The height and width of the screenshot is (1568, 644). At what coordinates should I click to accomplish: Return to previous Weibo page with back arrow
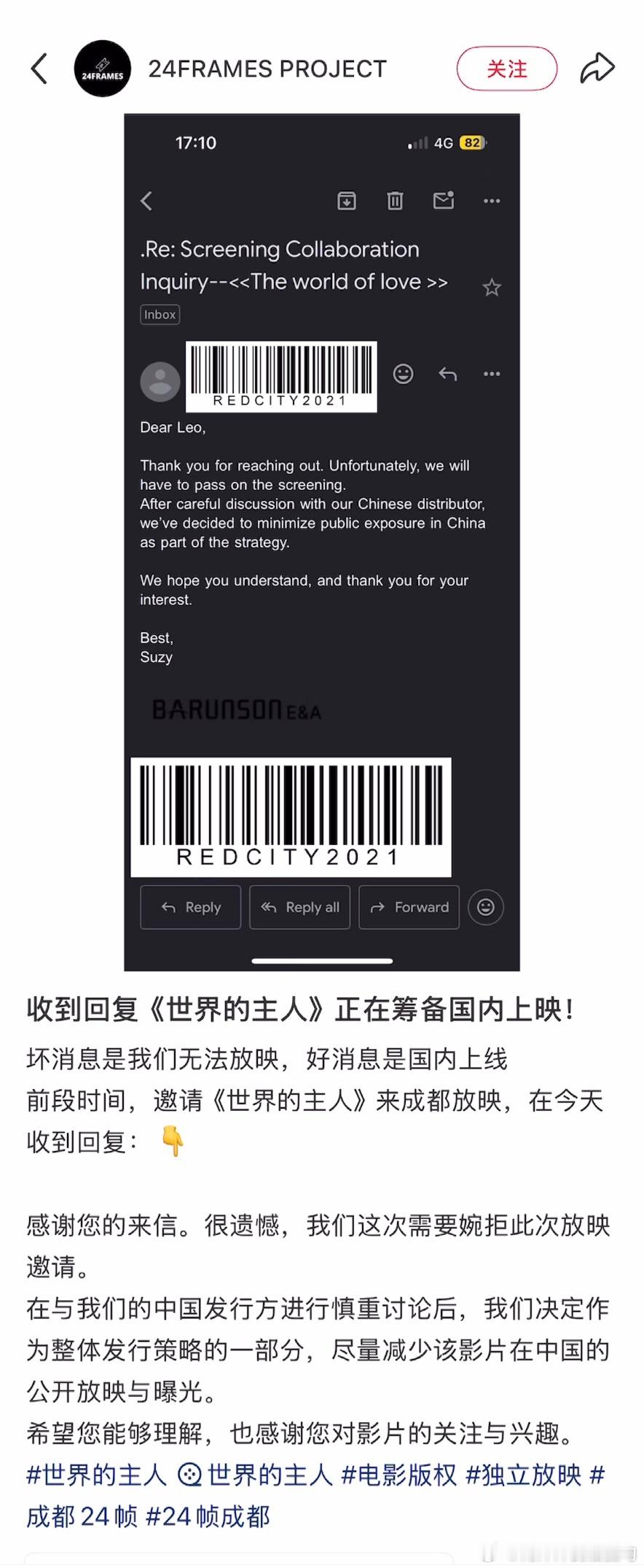39,68
